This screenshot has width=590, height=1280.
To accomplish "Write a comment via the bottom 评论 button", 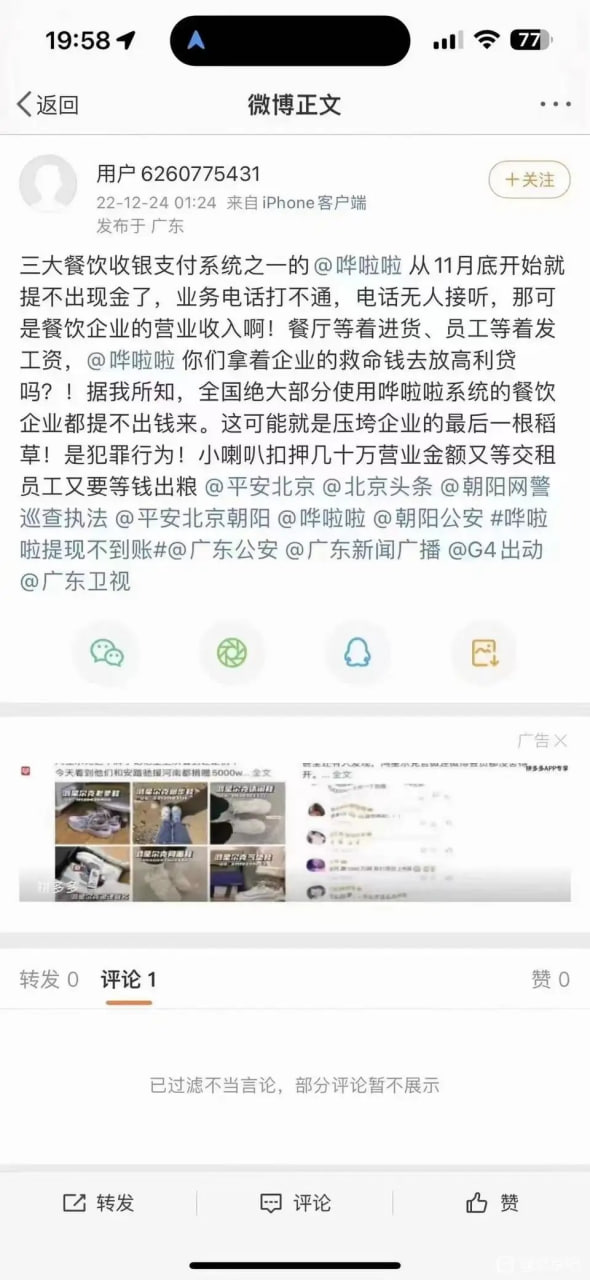I will tap(295, 1202).
